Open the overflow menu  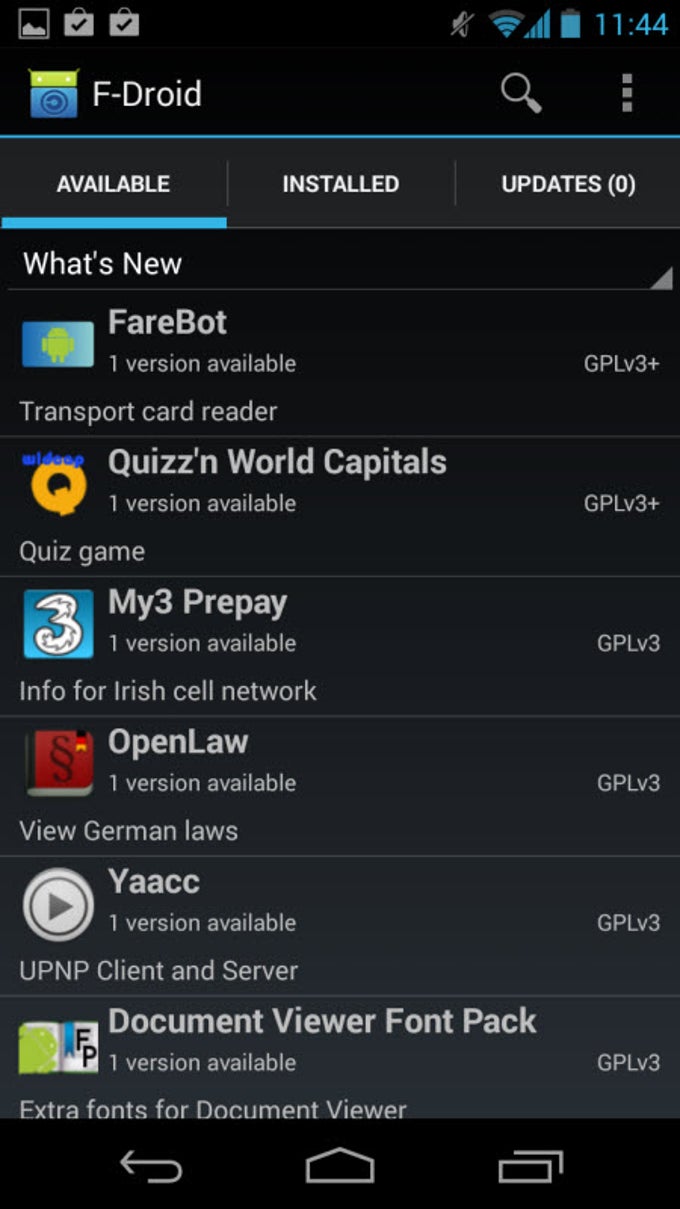(x=627, y=94)
